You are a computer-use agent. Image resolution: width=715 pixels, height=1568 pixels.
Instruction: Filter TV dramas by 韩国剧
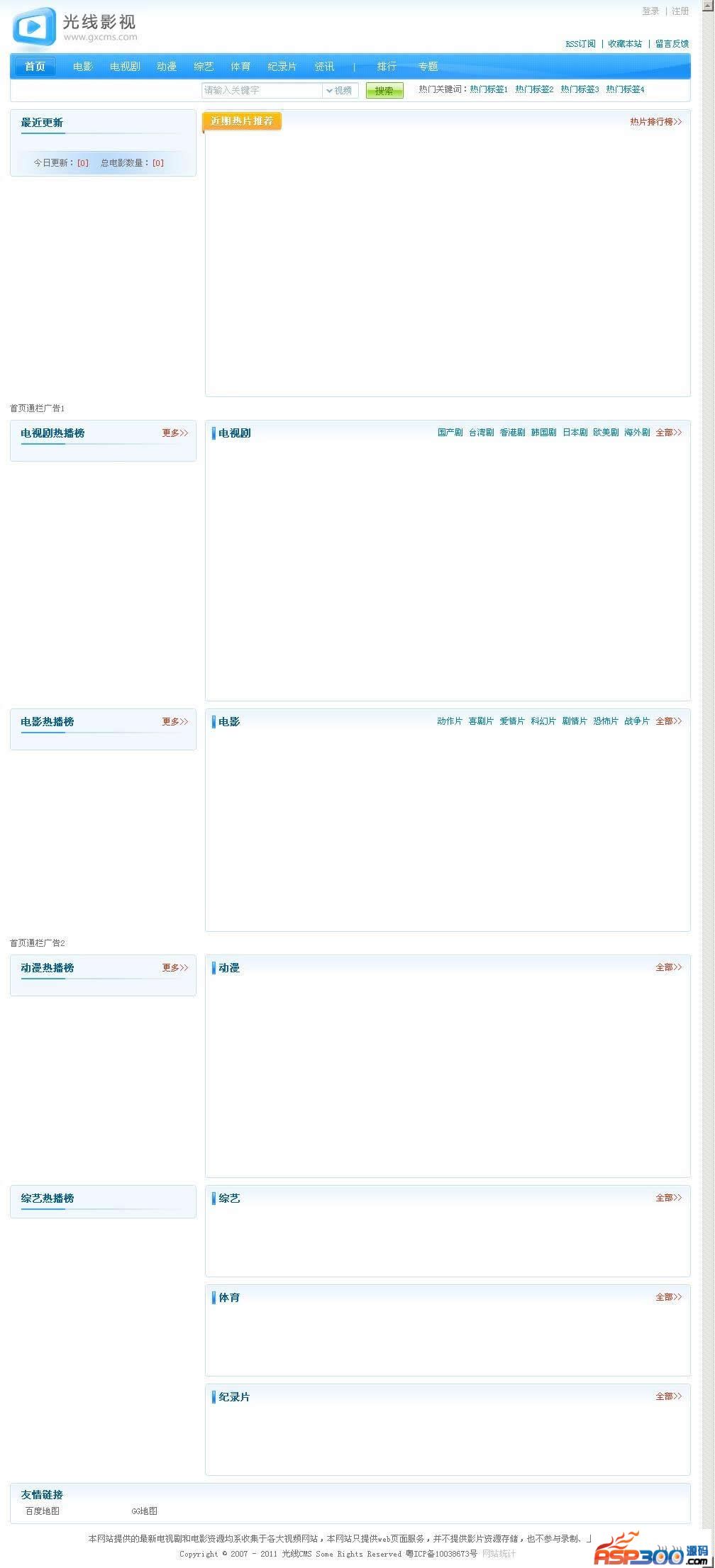[543, 433]
